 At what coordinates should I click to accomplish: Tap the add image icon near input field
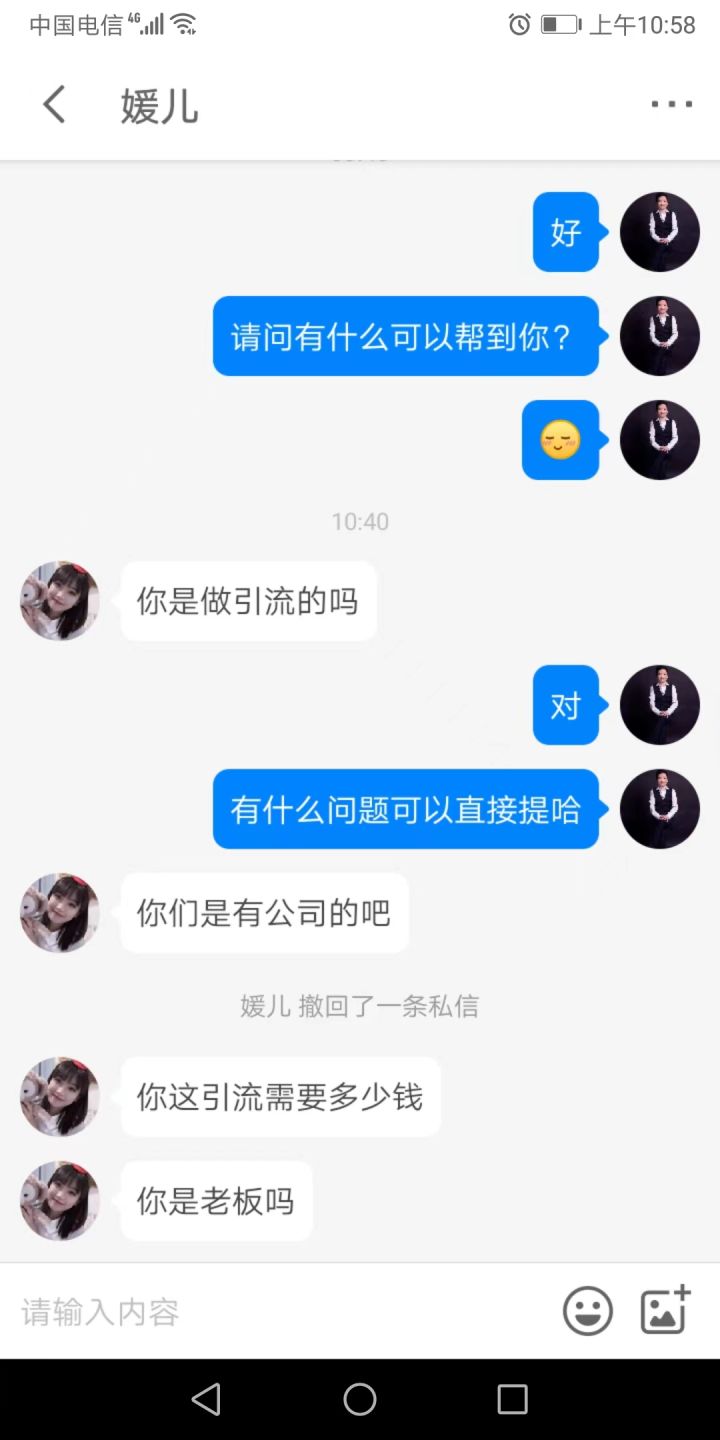tap(664, 1311)
